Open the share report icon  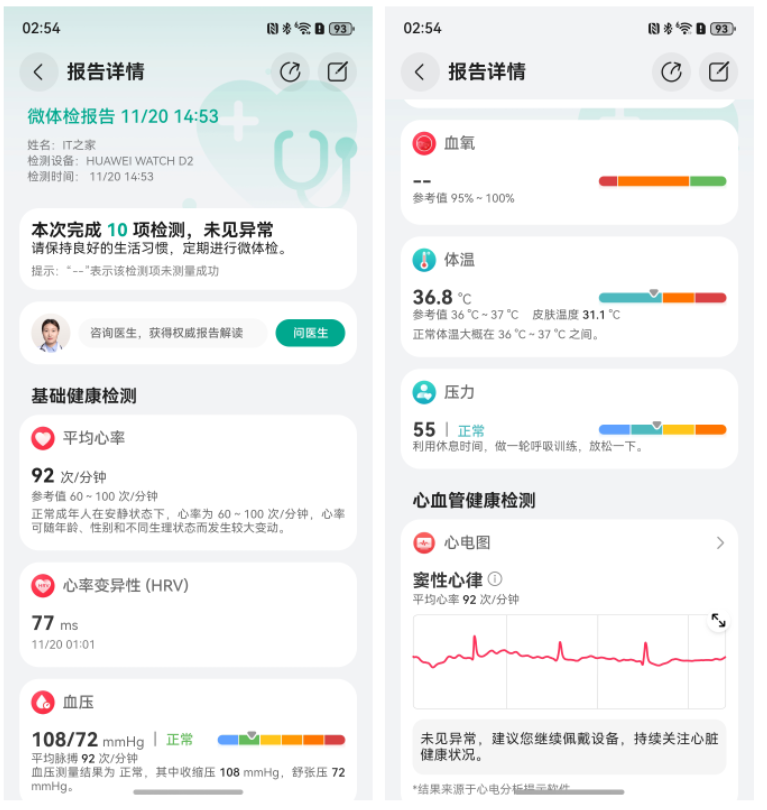click(291, 72)
